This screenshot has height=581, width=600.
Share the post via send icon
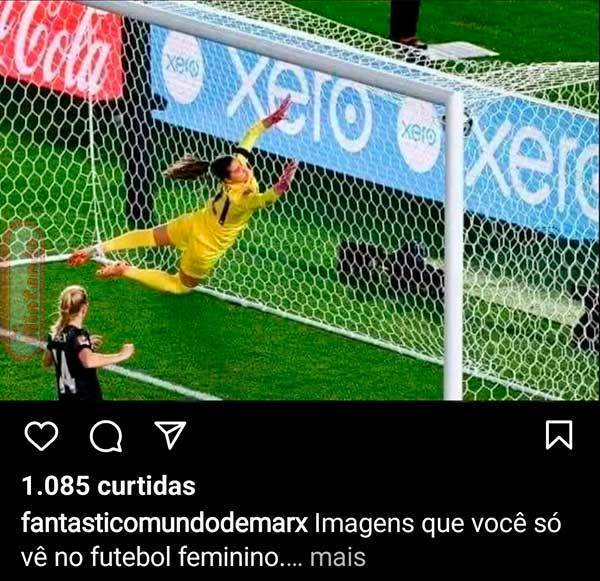point(170,435)
